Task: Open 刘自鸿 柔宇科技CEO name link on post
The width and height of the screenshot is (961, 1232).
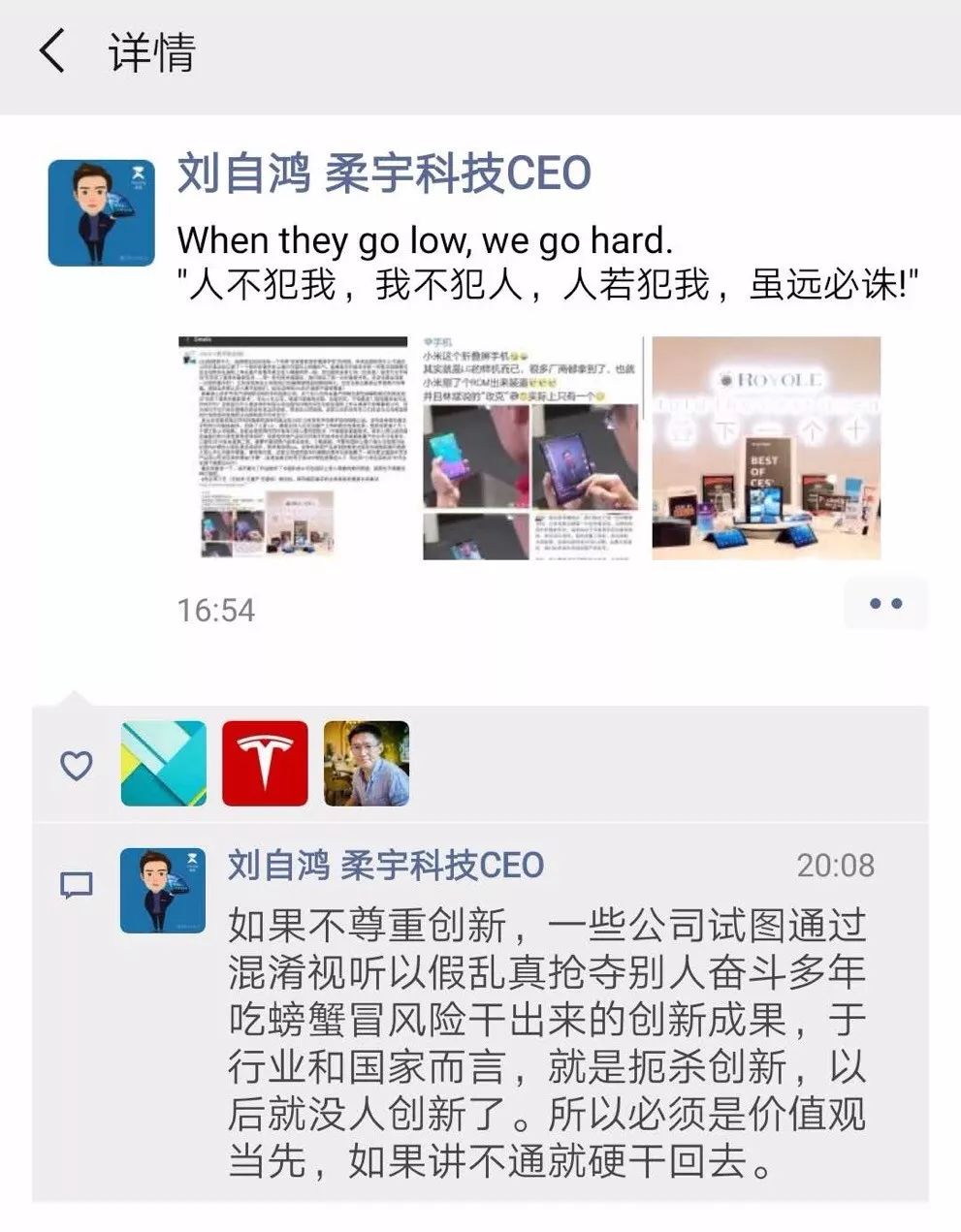Action: [384, 174]
